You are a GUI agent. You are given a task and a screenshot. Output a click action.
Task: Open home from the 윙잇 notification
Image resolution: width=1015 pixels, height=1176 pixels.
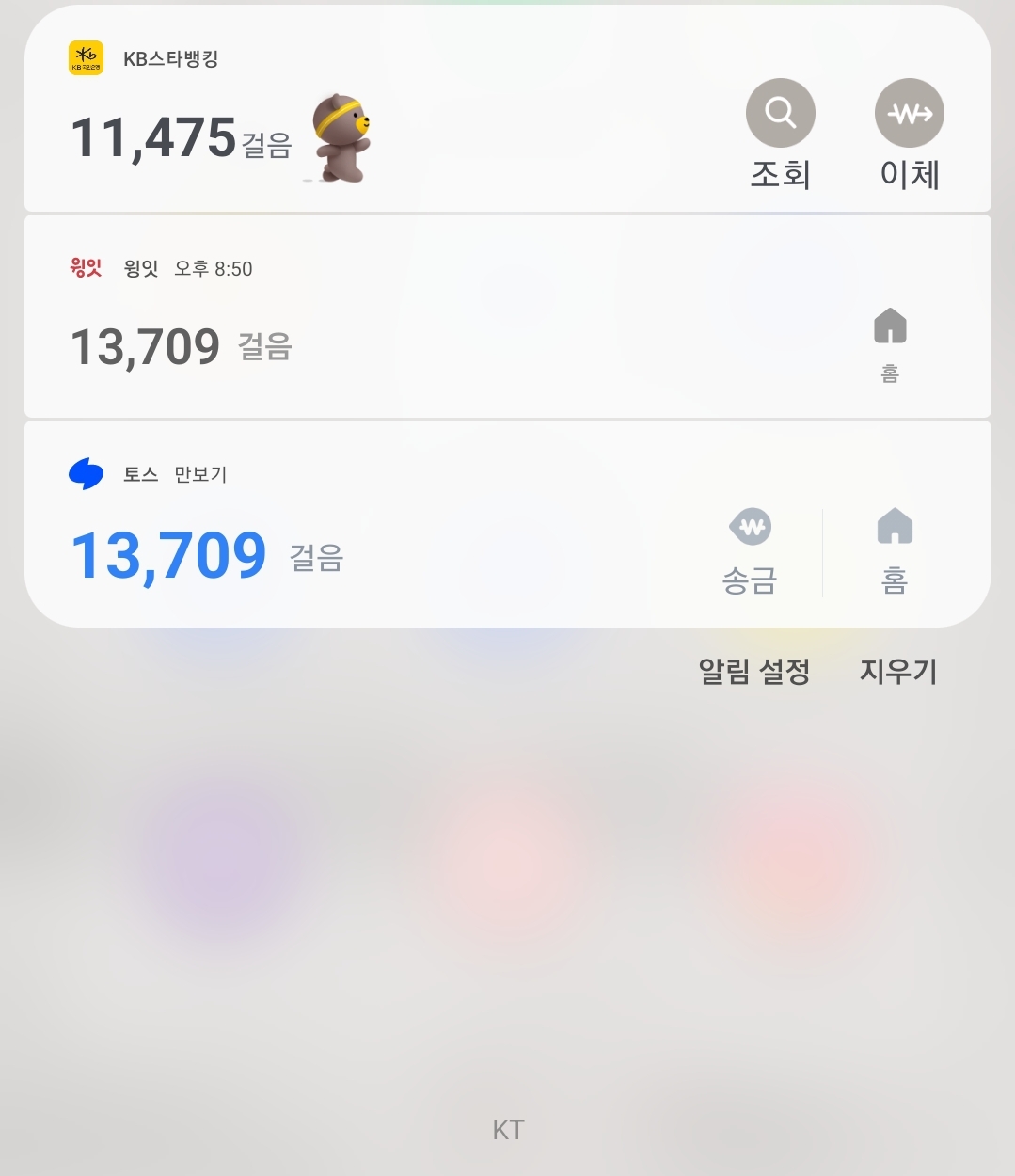pyautogui.click(x=889, y=343)
